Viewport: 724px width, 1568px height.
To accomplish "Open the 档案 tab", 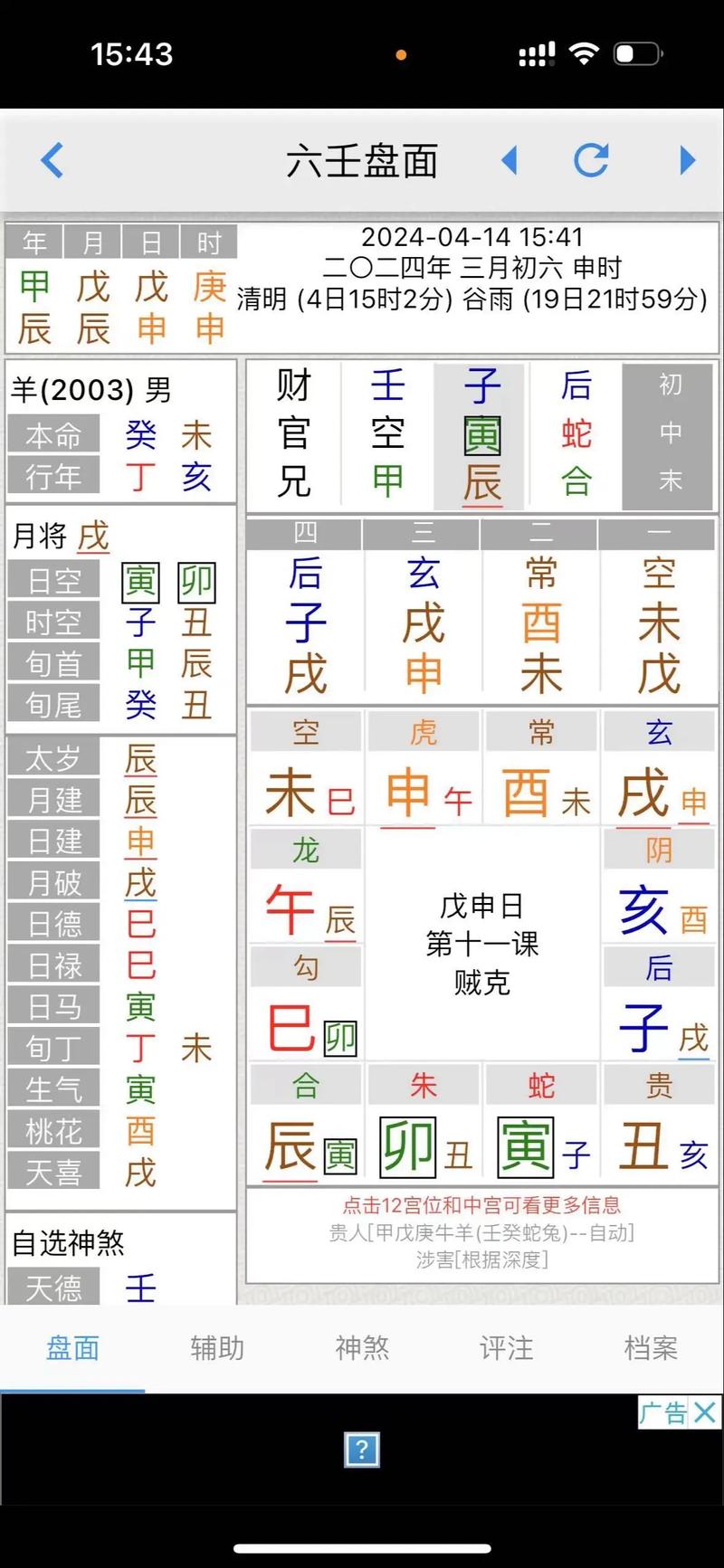I will [651, 1348].
